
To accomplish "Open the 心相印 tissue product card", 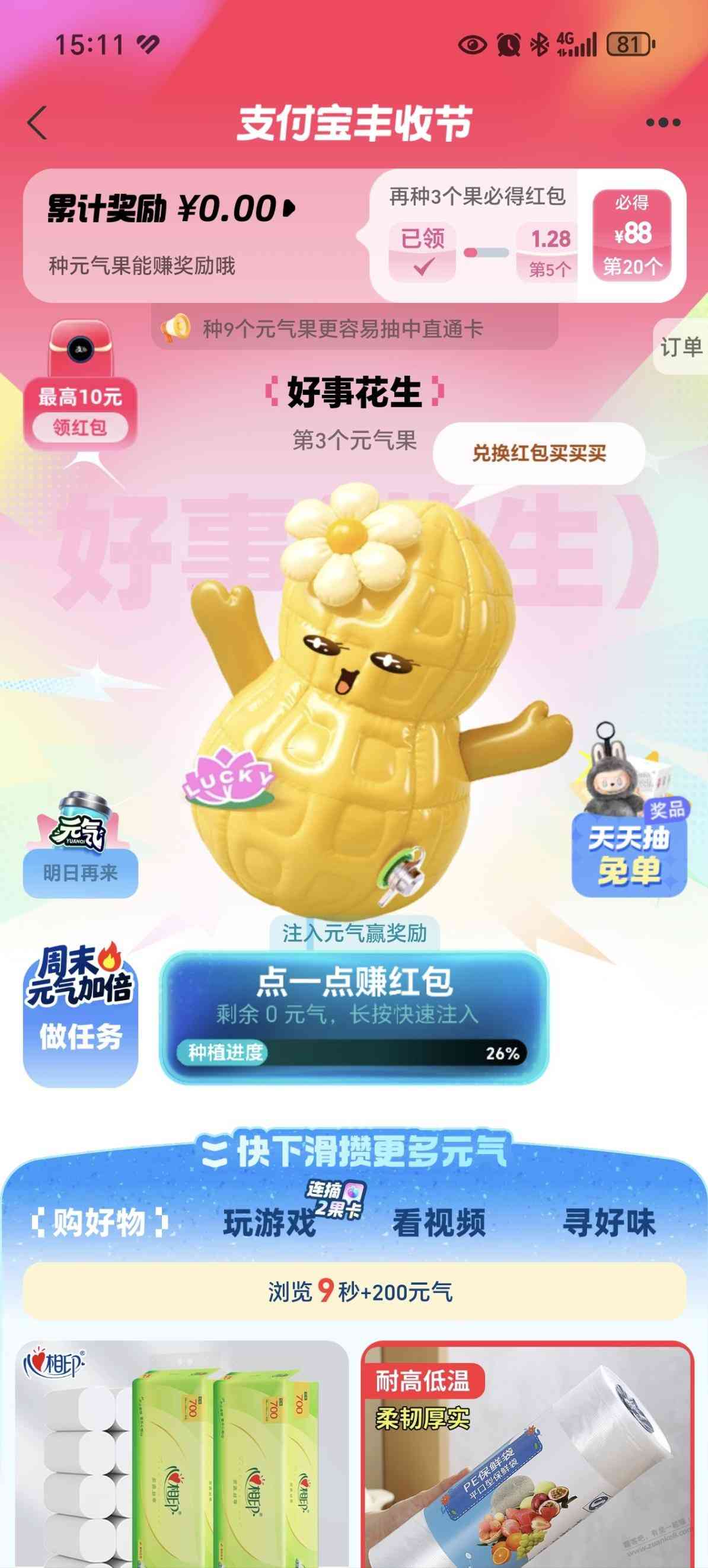I will coord(181,1455).
